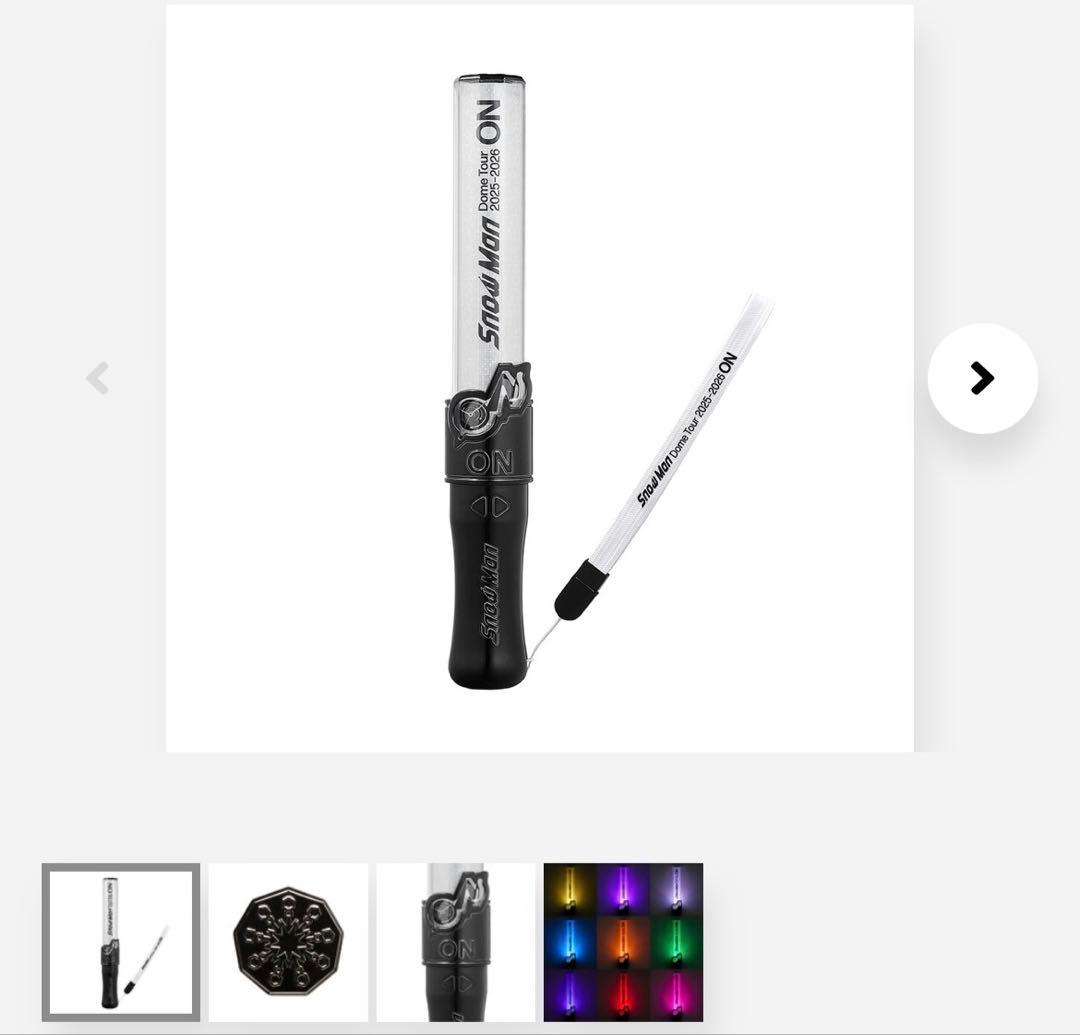Open the close-up ON button thumbnail
The width and height of the screenshot is (1080, 1035).
[x=456, y=942]
